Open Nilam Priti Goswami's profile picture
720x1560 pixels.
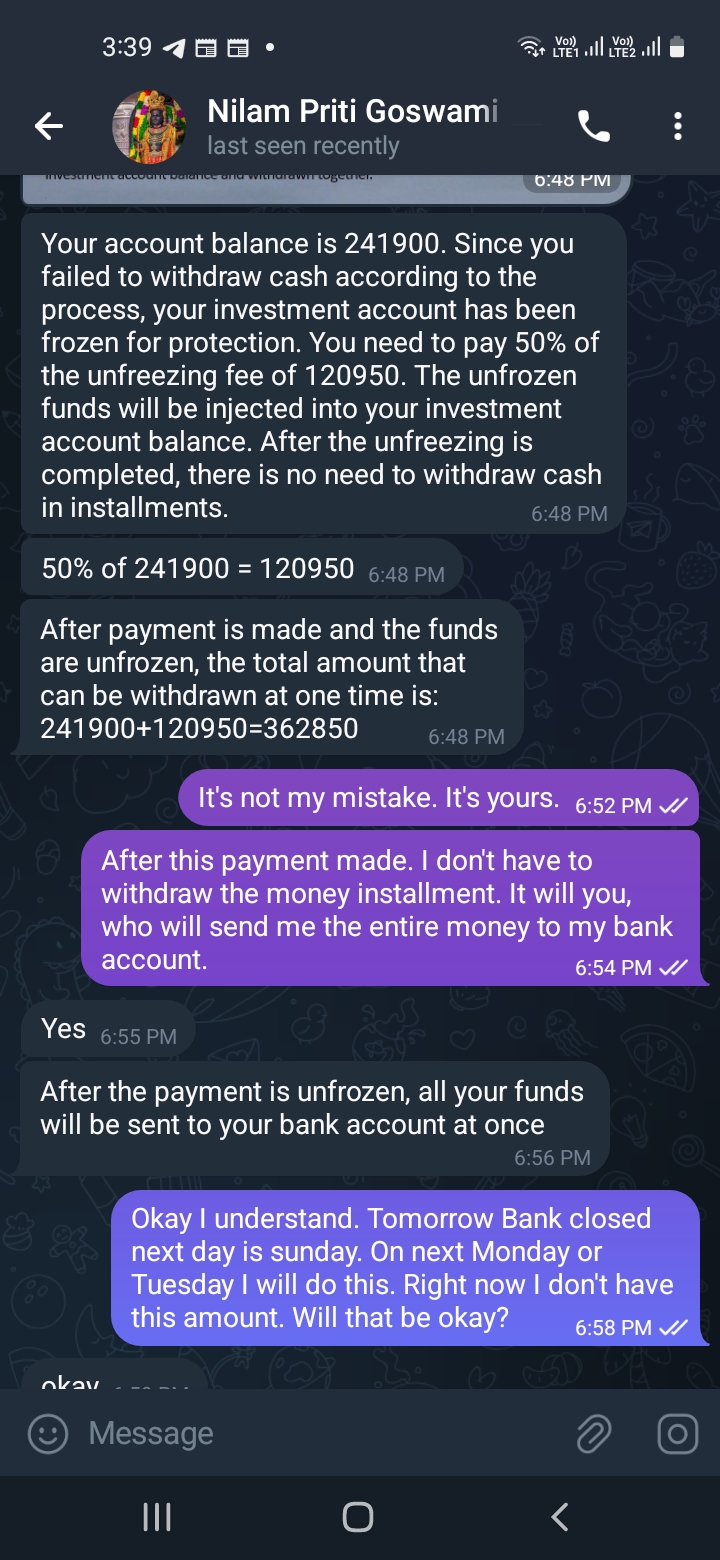click(149, 127)
